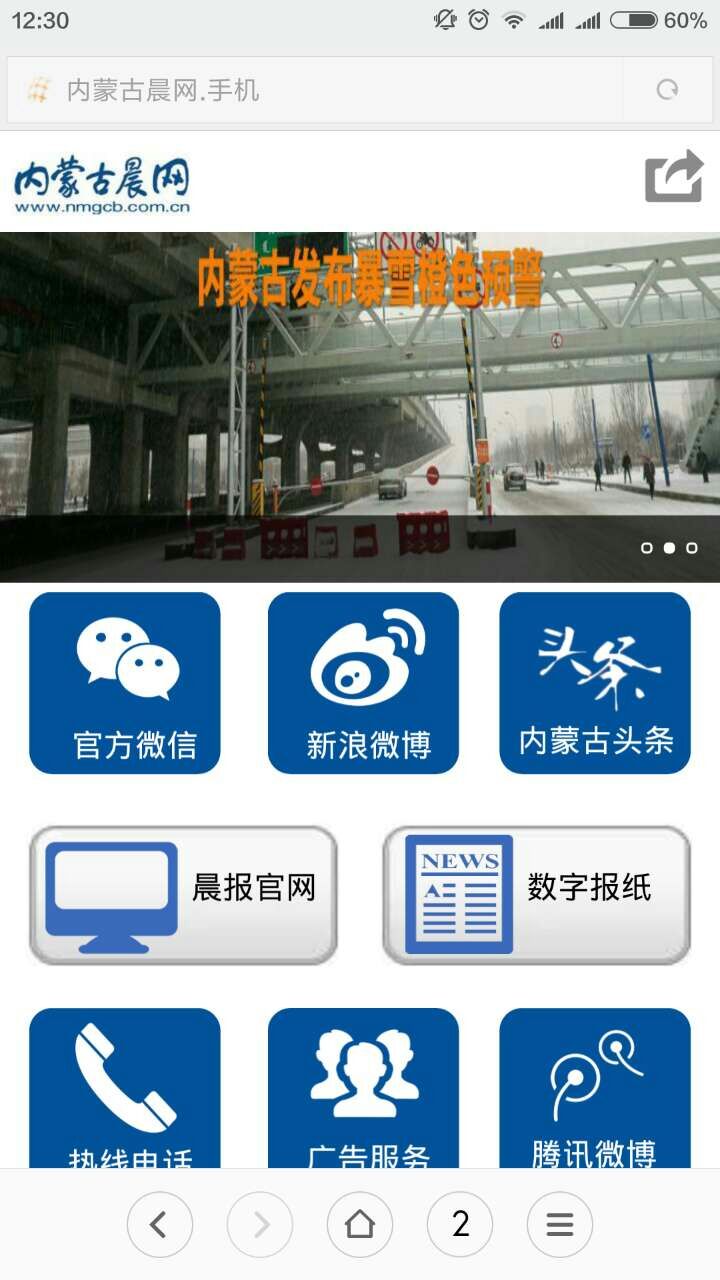
Task: Open the tab switcher showing 2
Action: pos(460,1224)
